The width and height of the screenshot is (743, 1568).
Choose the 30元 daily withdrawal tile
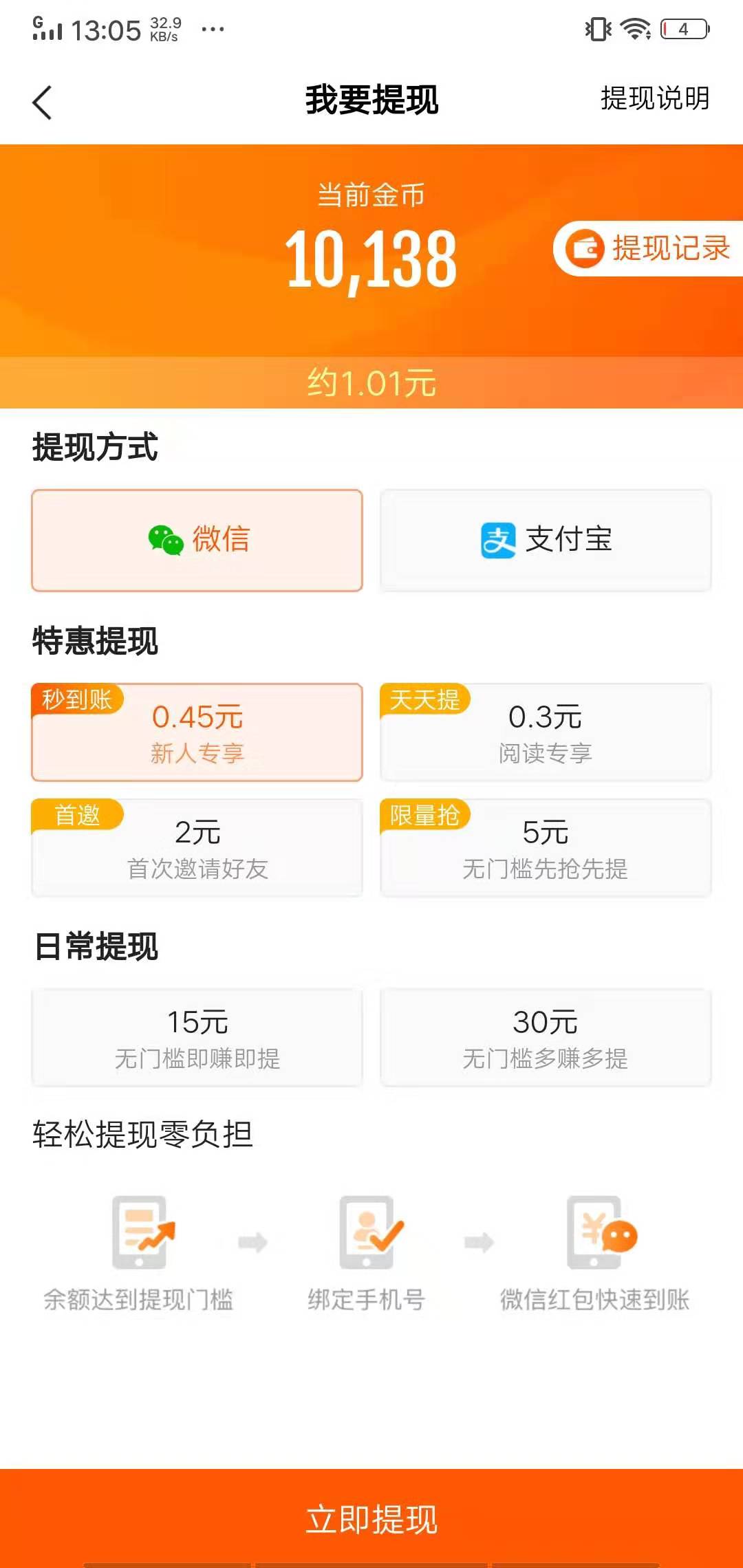coord(545,1038)
